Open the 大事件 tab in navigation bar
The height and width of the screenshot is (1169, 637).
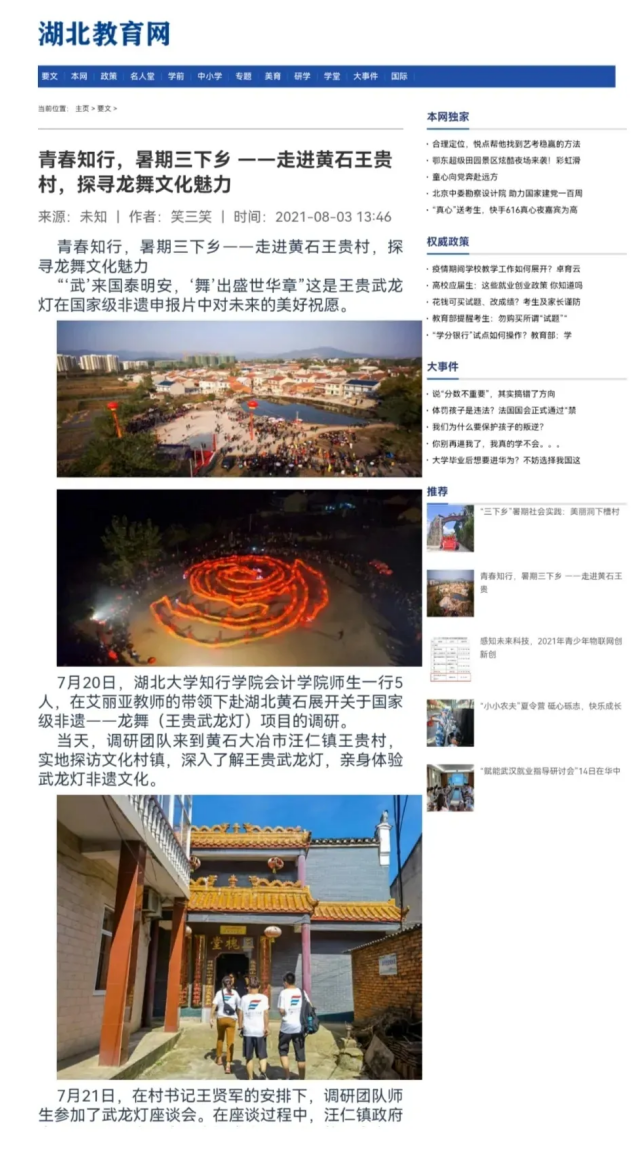(365, 76)
